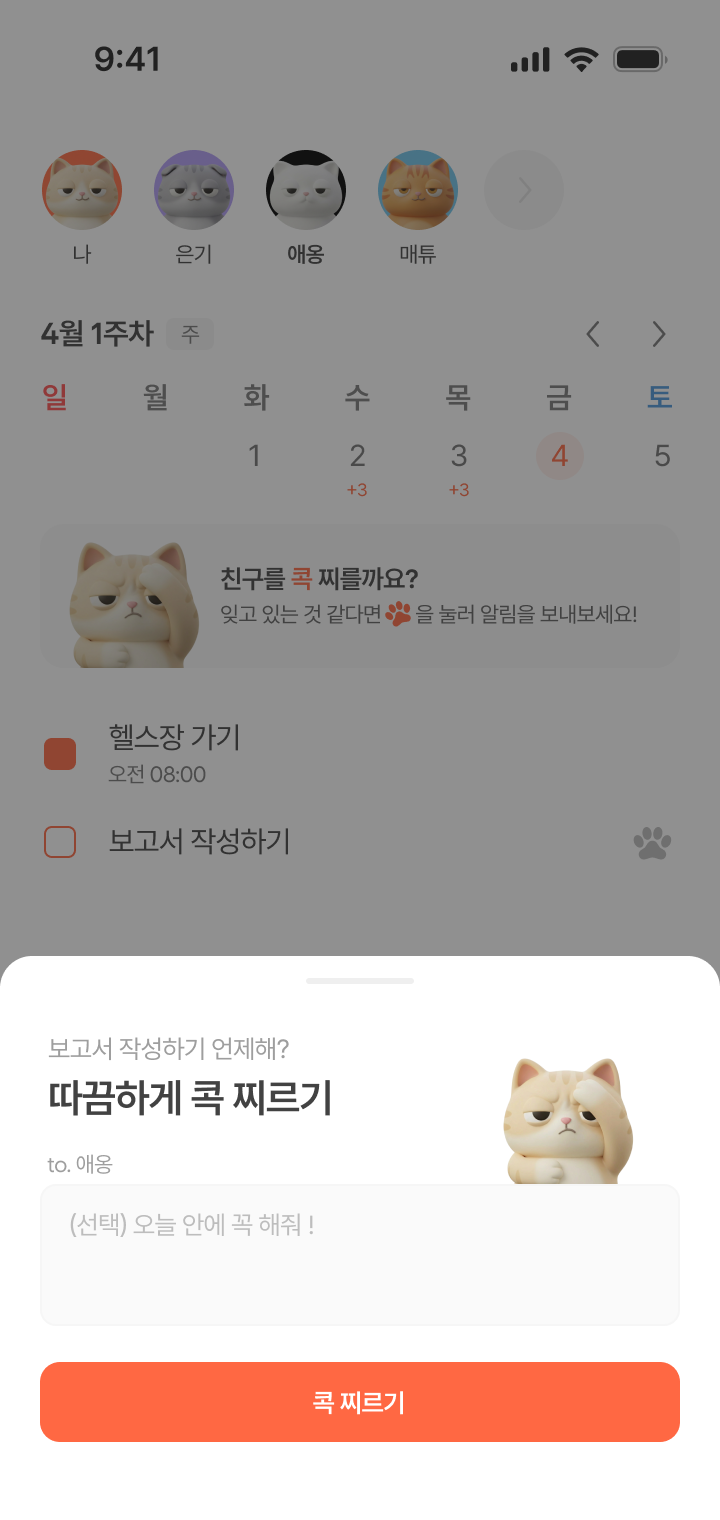This screenshot has height=1520, width=720.
Task: Select 애옹's cat avatar
Action: click(x=306, y=190)
